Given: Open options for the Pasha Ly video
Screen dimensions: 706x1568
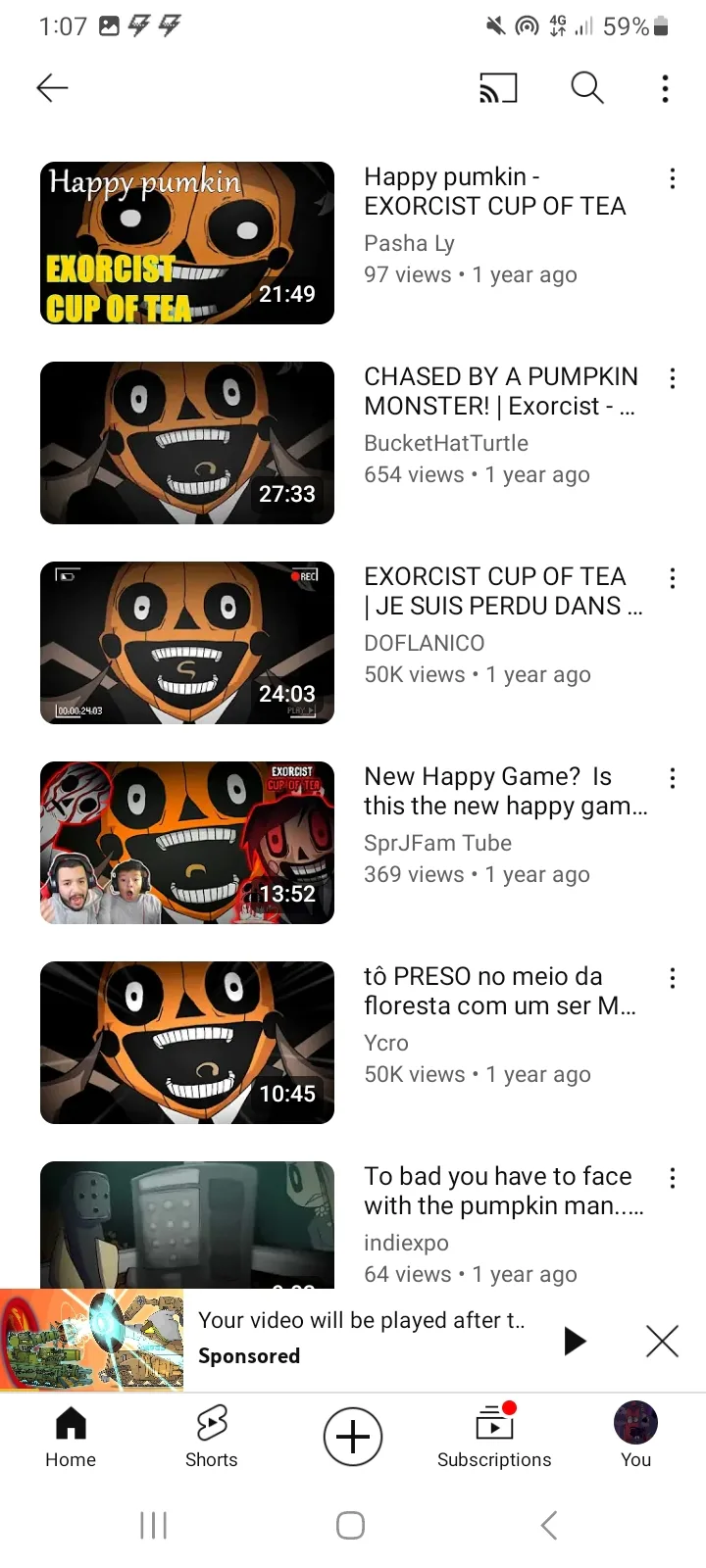Looking at the screenshot, I should [x=673, y=178].
